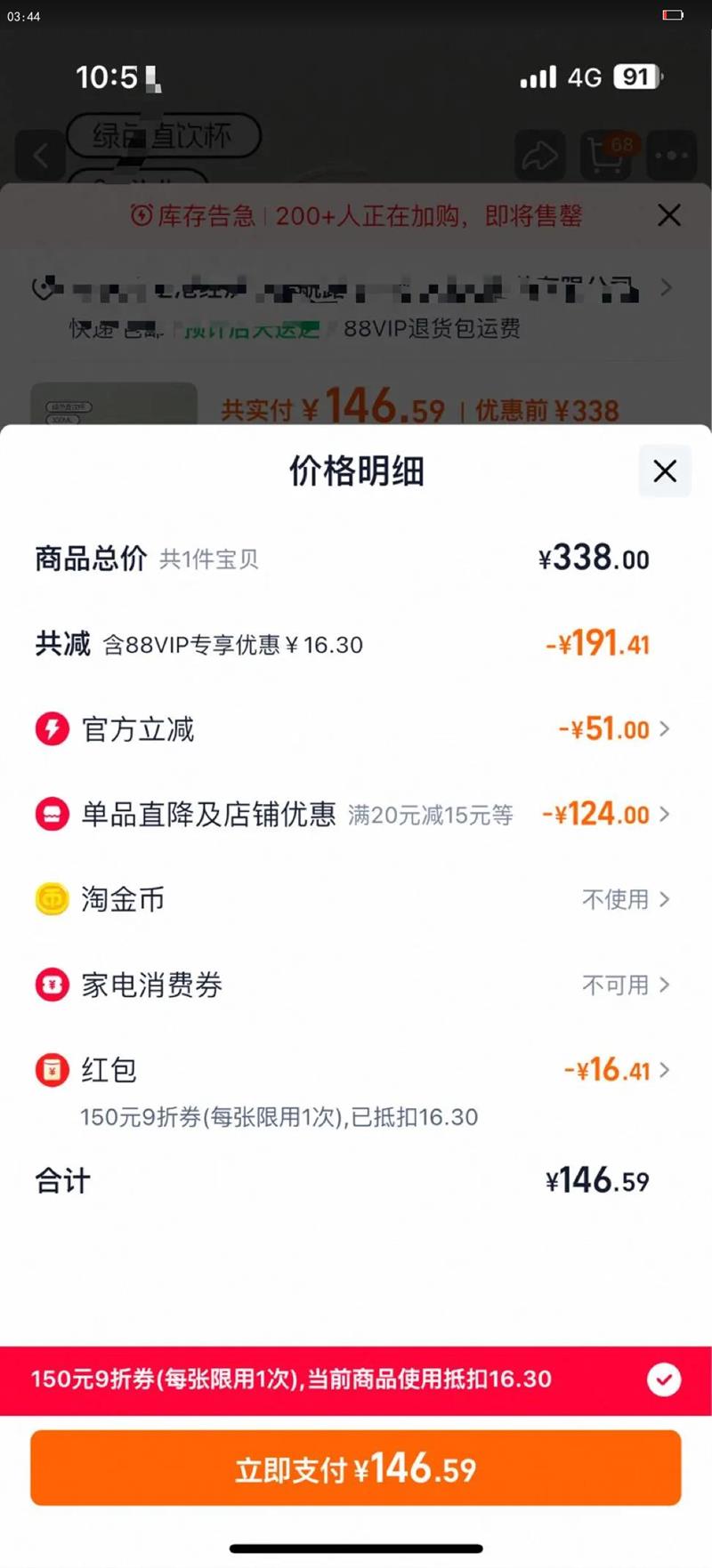The width and height of the screenshot is (712, 1568).
Task: Close the 价格明细 price detail sheet
Action: [x=665, y=471]
